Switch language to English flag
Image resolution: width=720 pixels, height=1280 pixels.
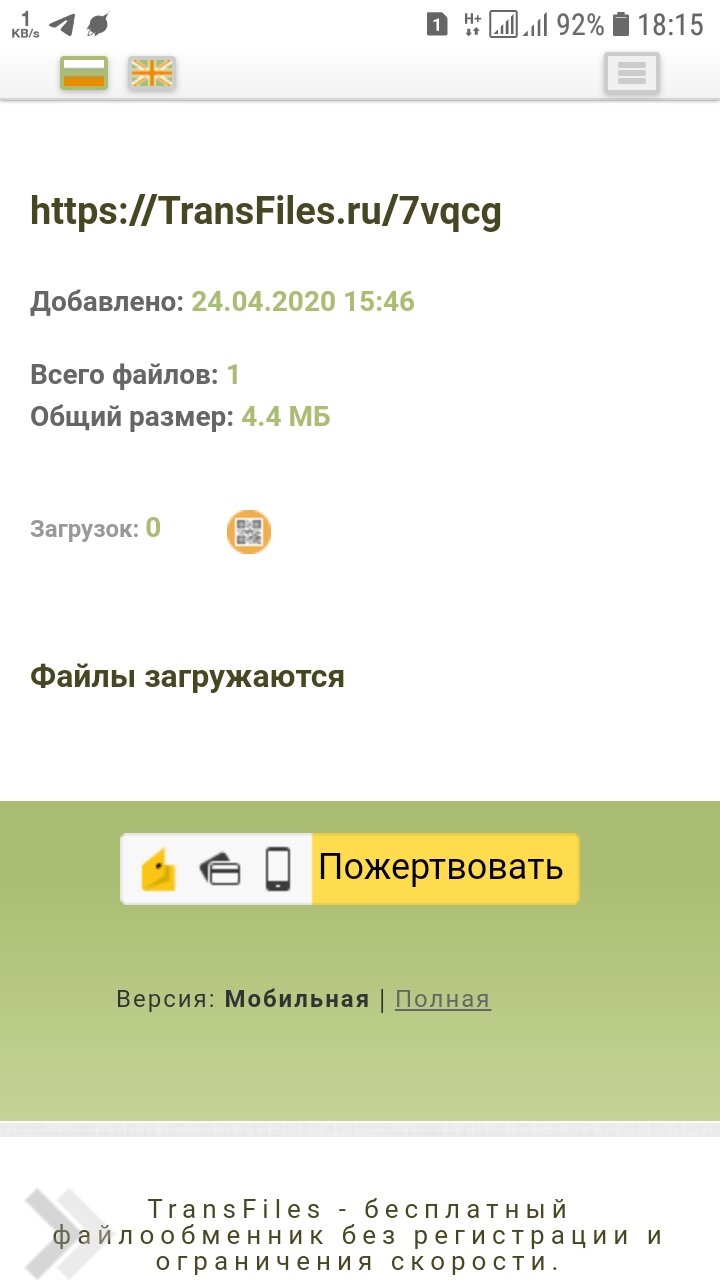click(x=152, y=73)
